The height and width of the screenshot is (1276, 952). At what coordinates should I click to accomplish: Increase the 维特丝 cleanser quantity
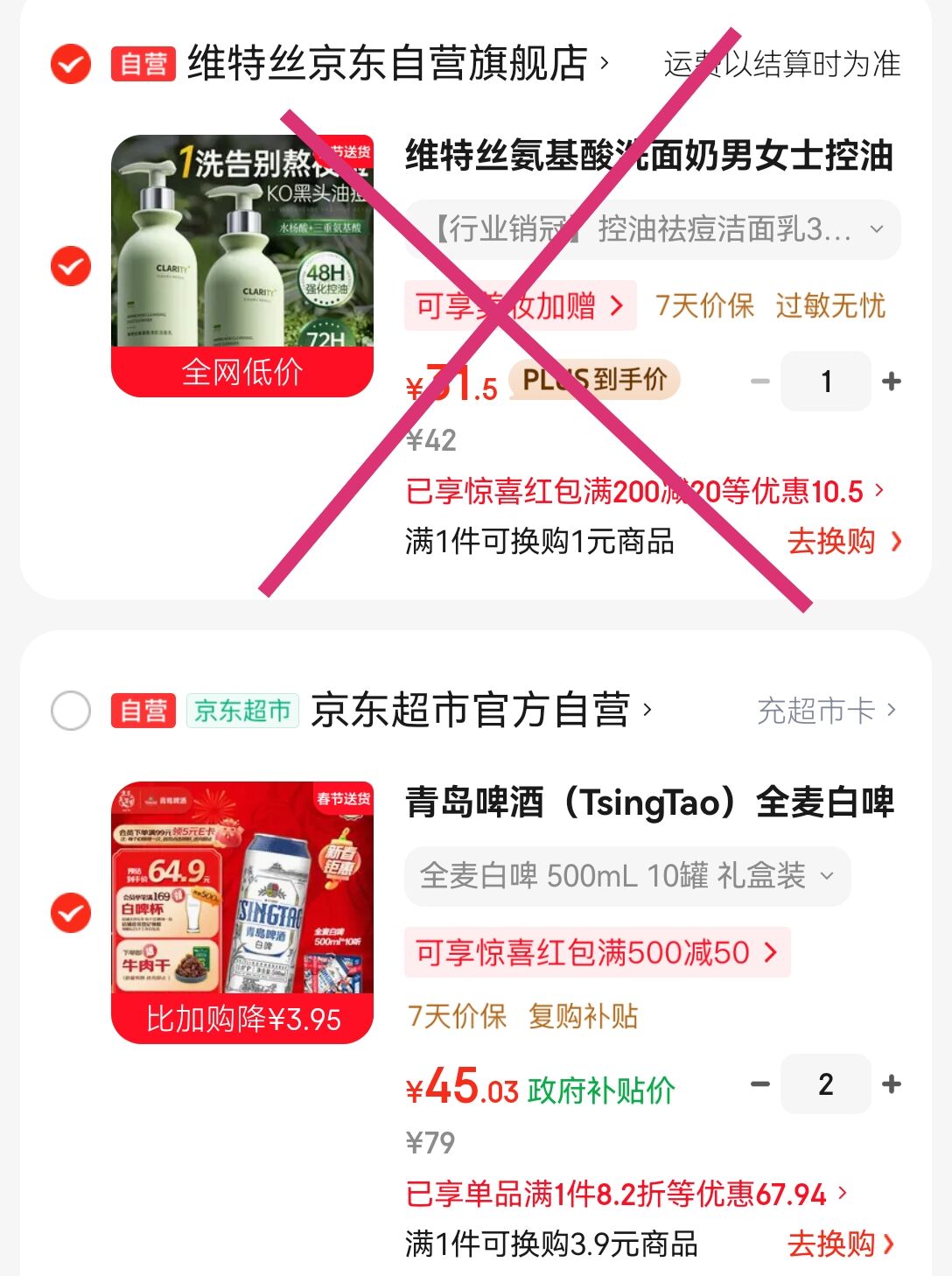(892, 382)
